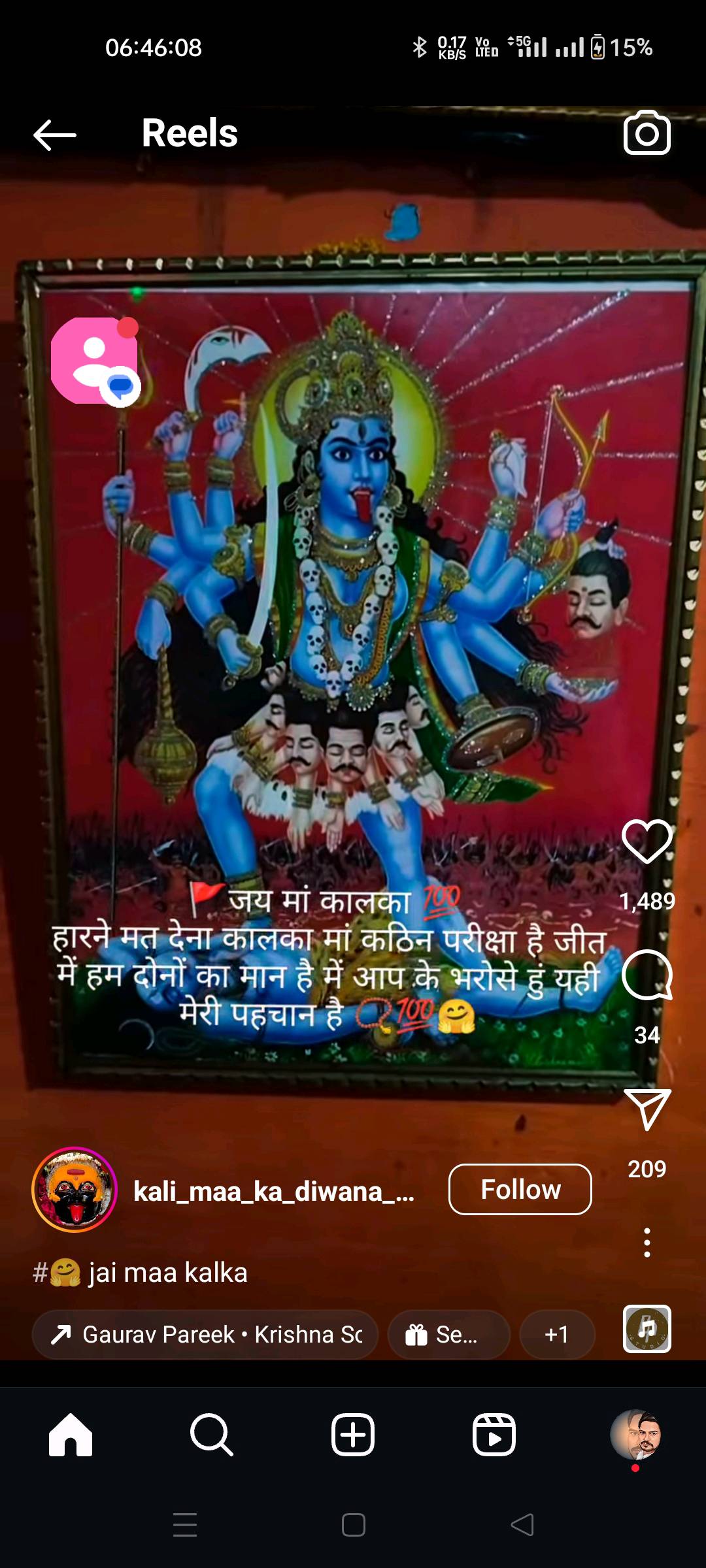Like this reel with the heart icon
This screenshot has height=1568, width=706.
(x=647, y=841)
